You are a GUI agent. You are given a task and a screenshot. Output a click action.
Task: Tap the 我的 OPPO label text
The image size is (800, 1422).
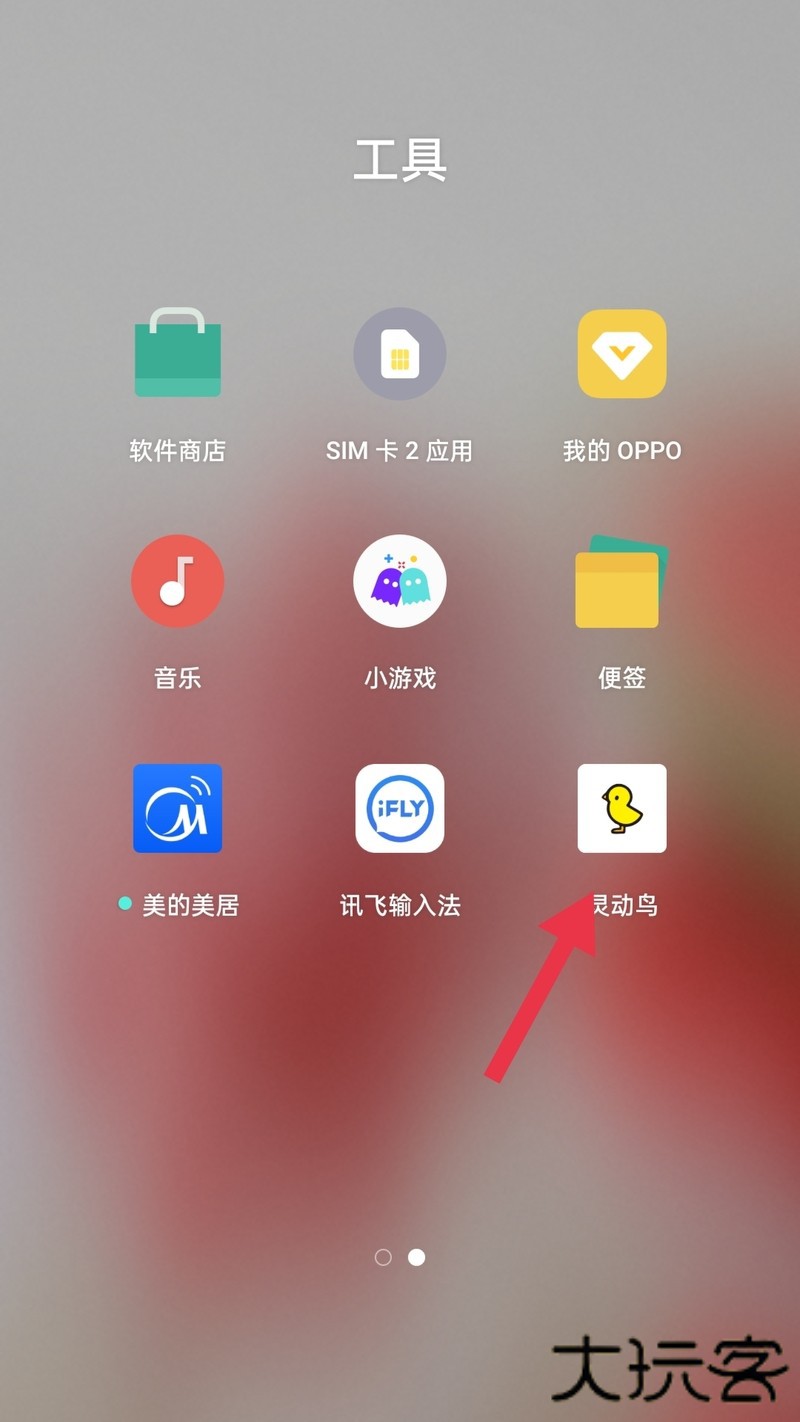tap(622, 450)
